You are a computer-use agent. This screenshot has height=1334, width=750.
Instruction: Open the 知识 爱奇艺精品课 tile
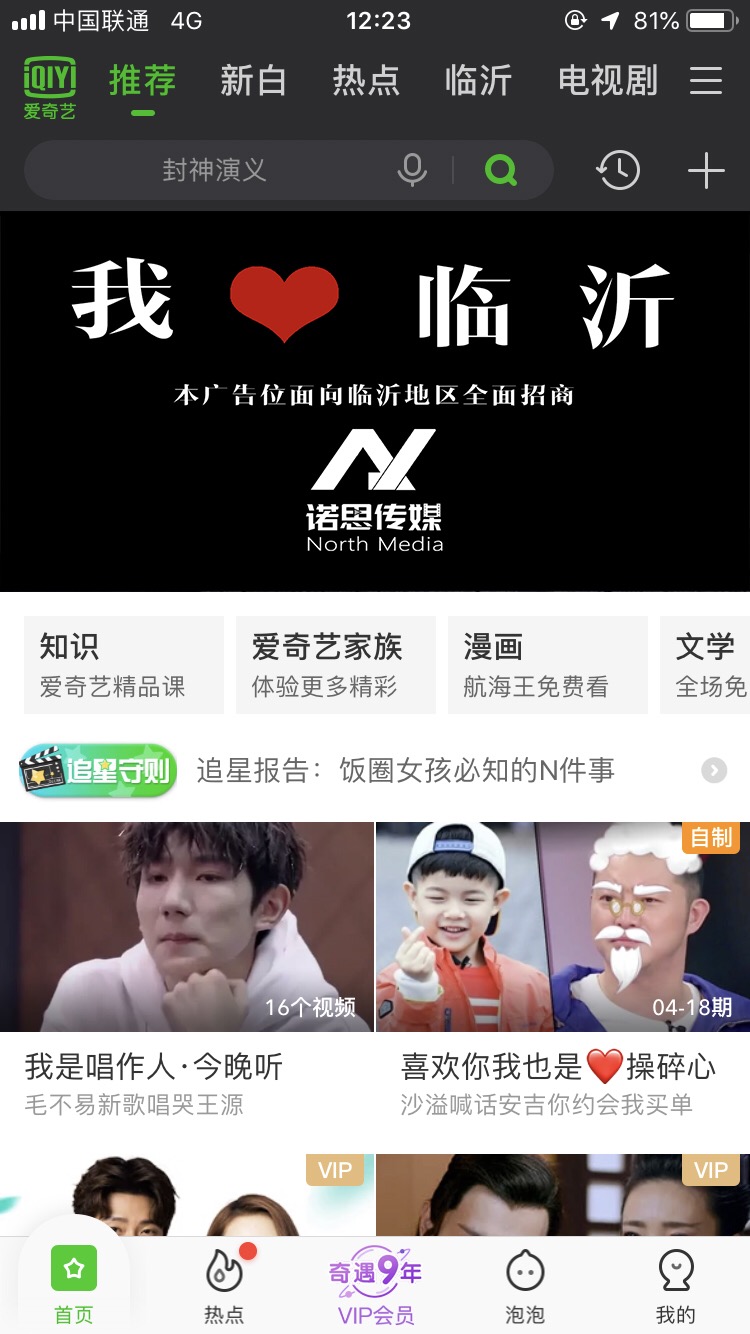(124, 665)
